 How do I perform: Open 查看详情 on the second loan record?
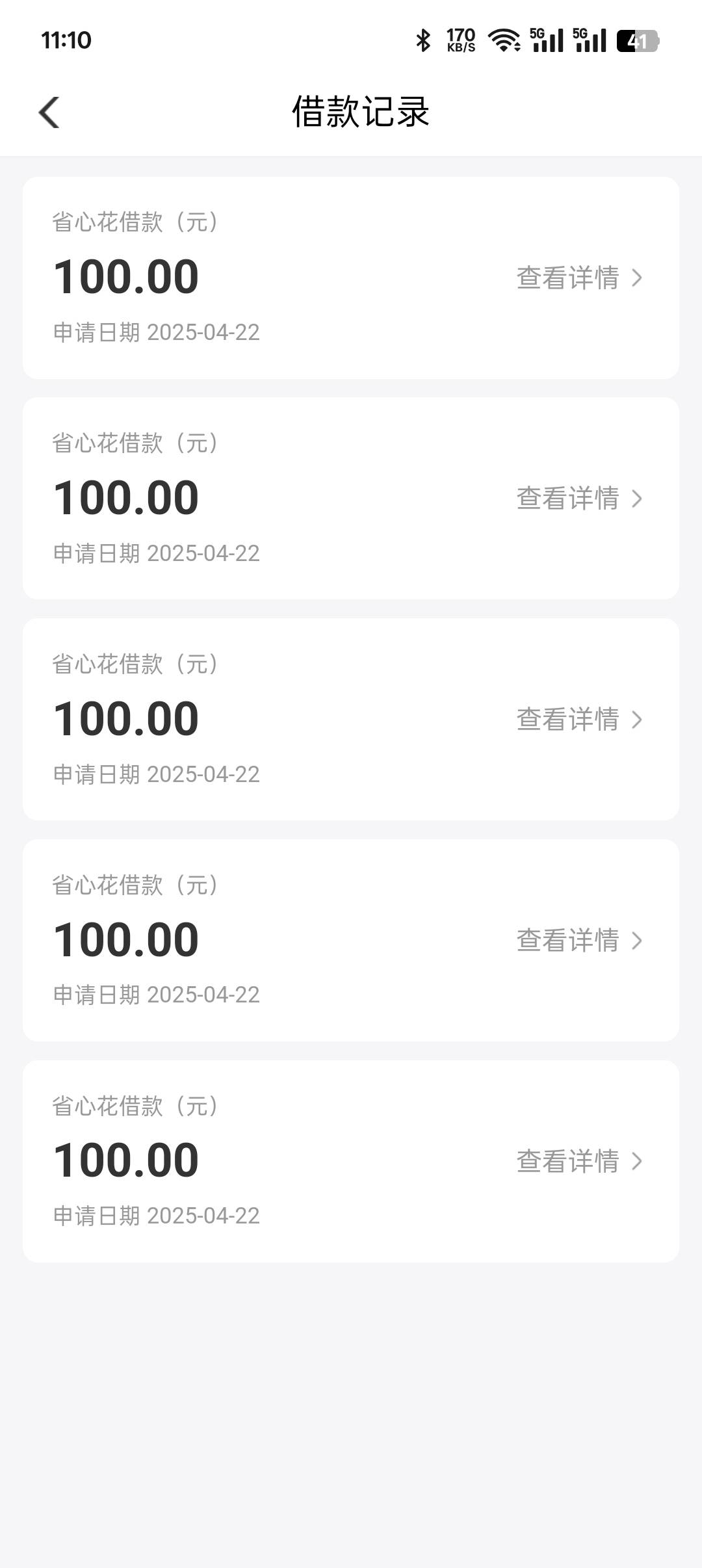click(579, 499)
